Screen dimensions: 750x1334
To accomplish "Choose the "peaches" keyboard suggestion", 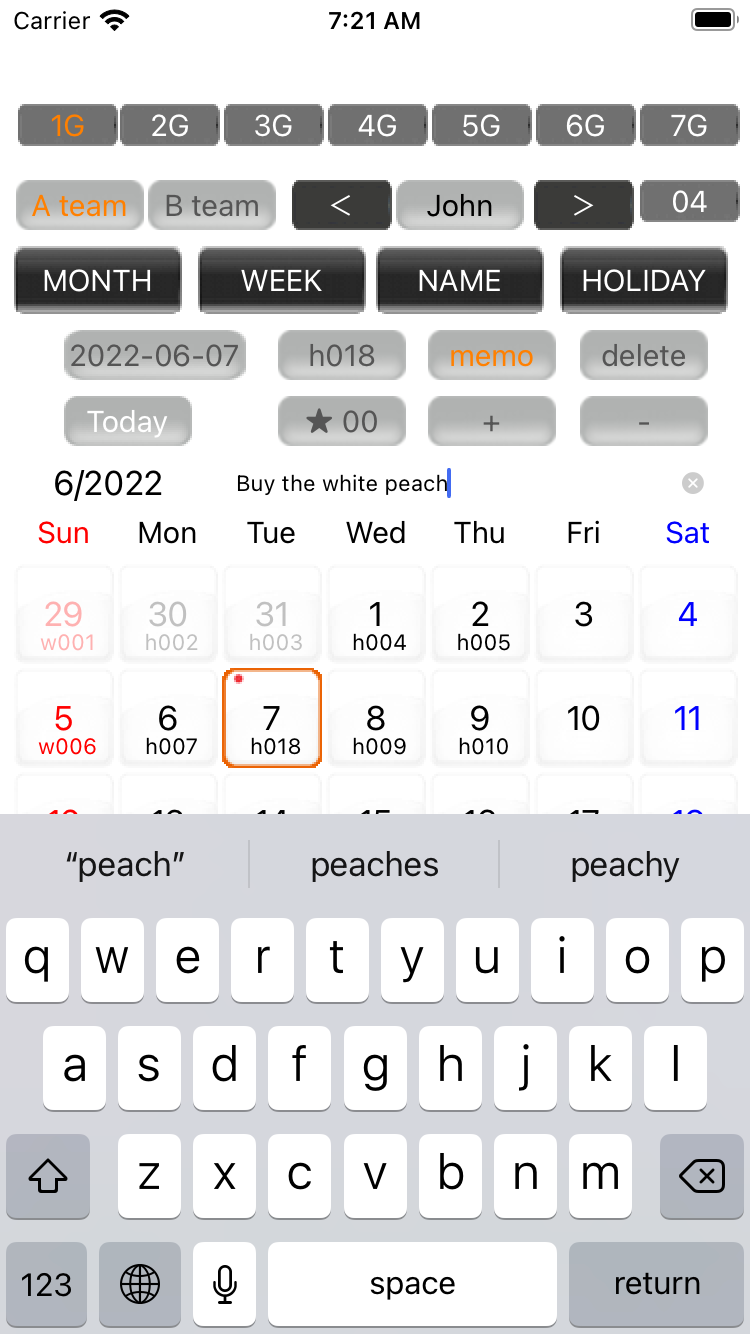I will (375, 865).
